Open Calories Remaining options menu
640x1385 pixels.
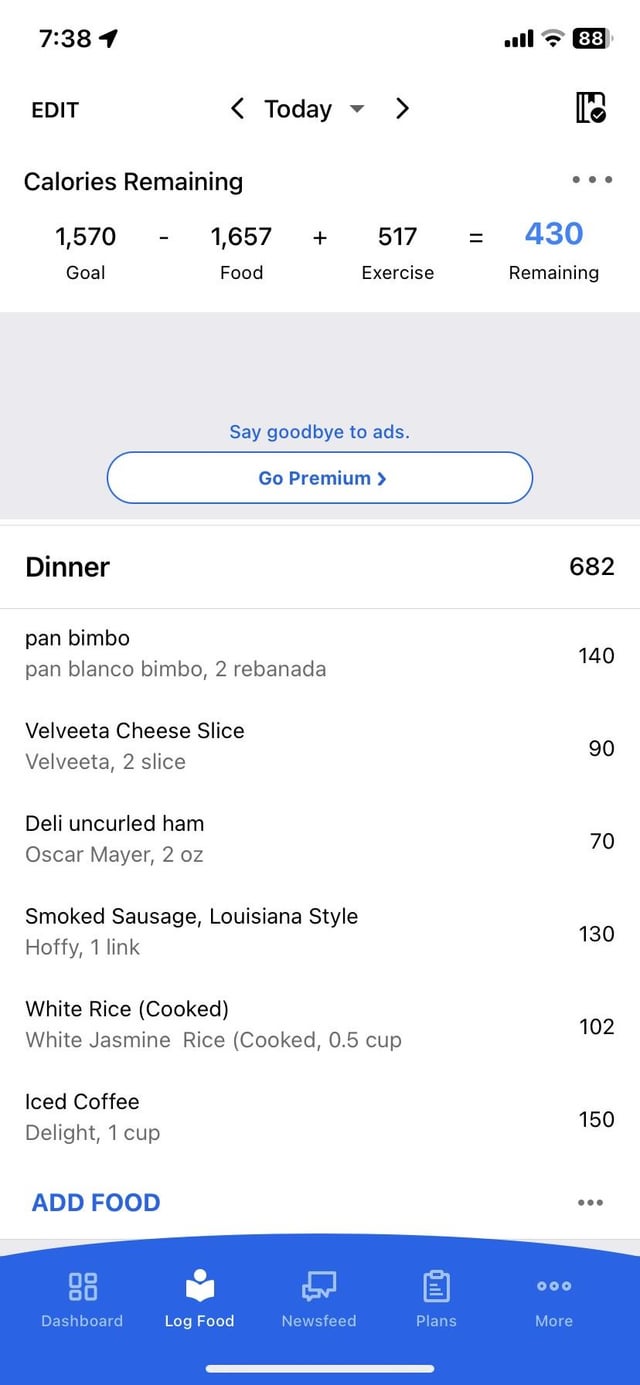tap(592, 181)
